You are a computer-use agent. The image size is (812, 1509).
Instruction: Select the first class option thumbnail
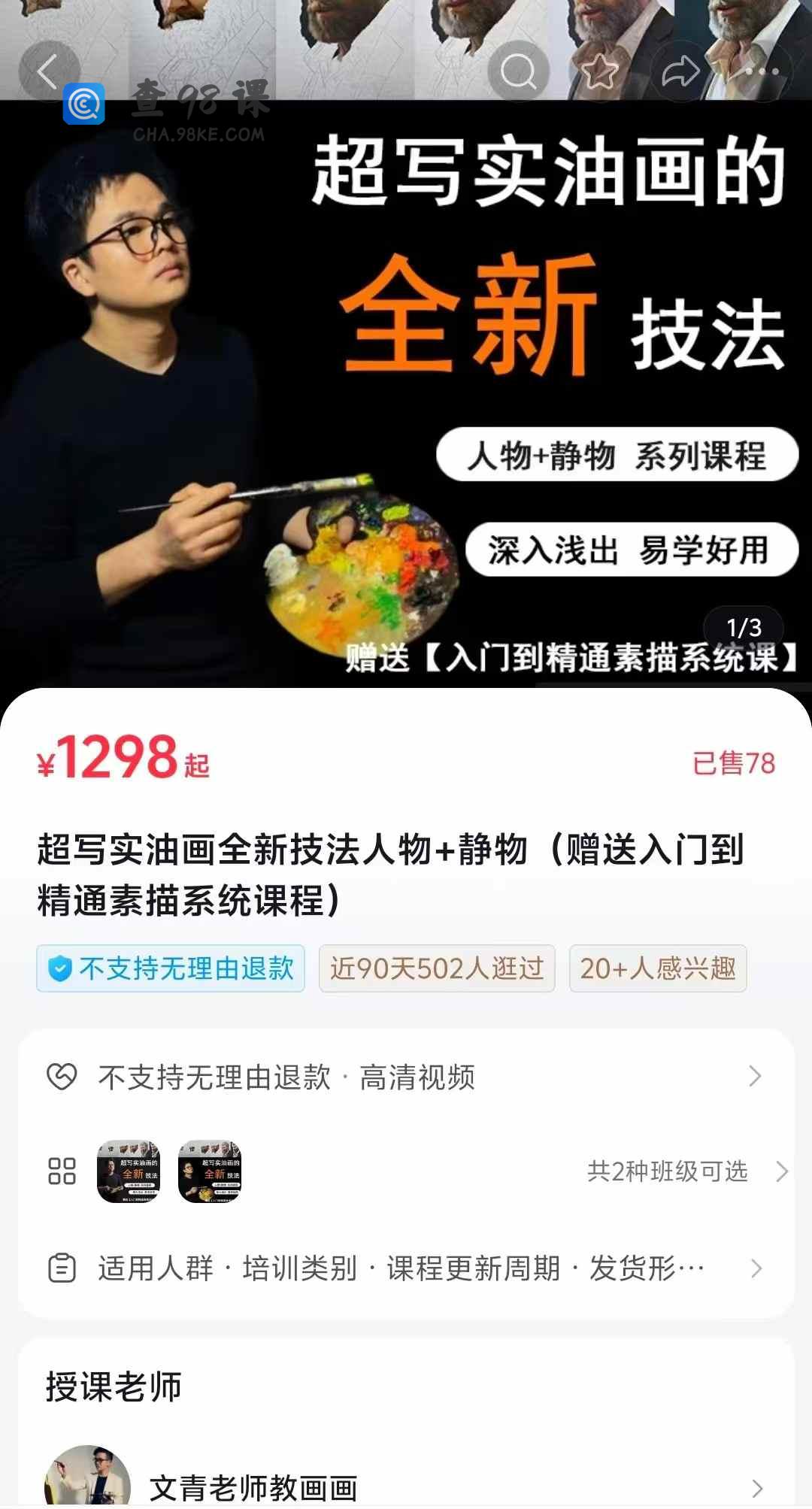click(129, 1171)
